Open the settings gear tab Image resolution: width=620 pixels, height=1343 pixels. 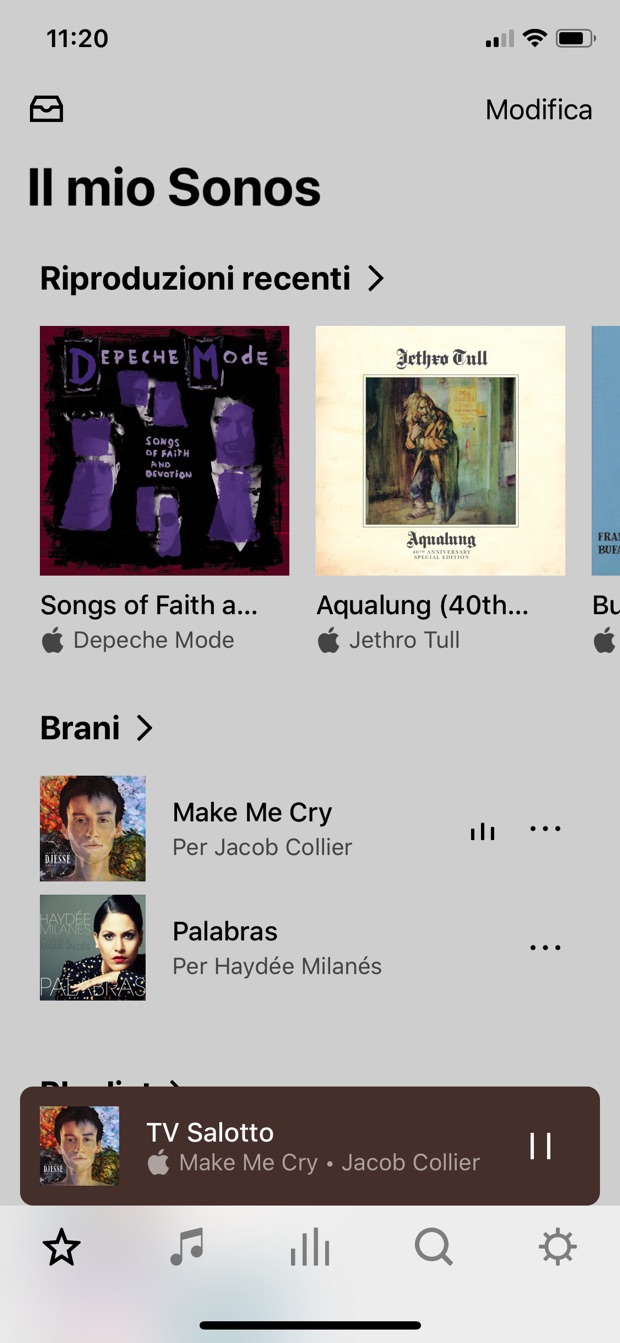[557, 1248]
